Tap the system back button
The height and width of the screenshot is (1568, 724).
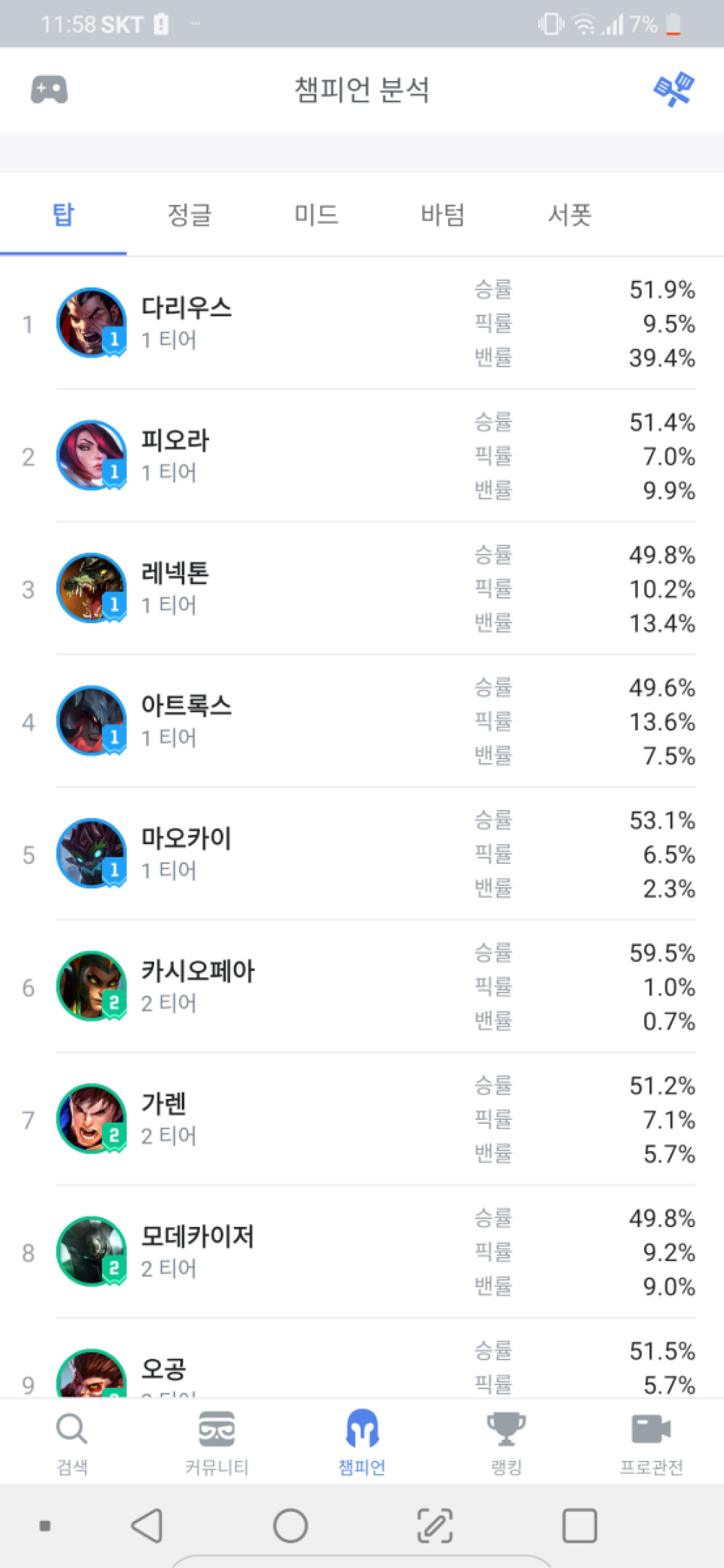(146, 1526)
